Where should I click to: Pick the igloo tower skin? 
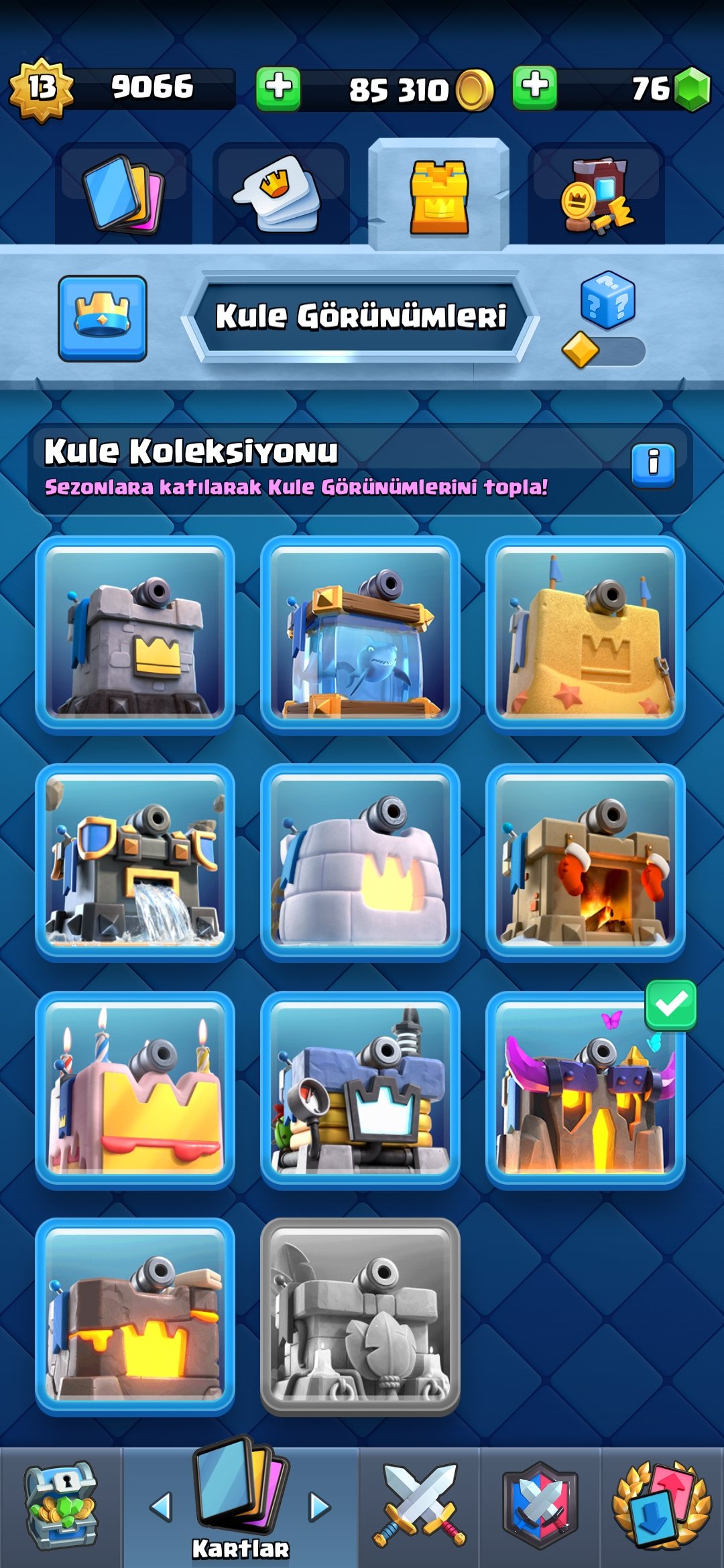tap(360, 862)
